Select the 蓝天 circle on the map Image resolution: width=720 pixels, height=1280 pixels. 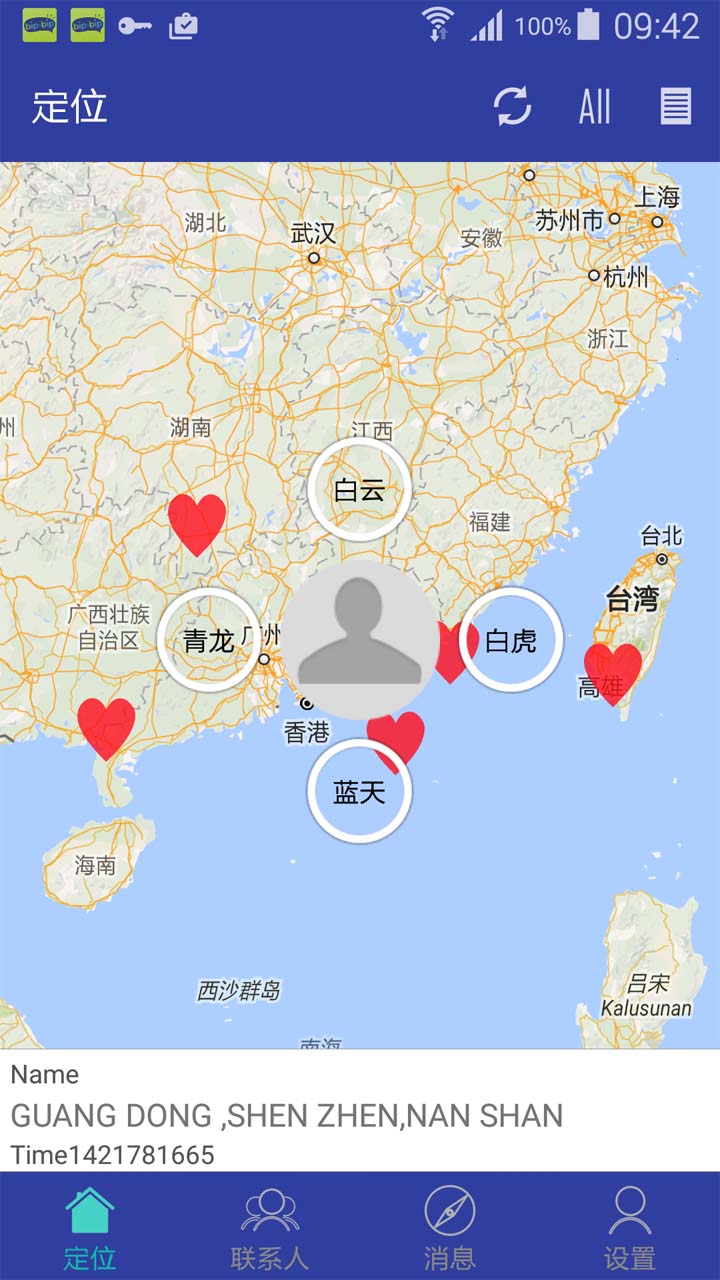point(359,791)
